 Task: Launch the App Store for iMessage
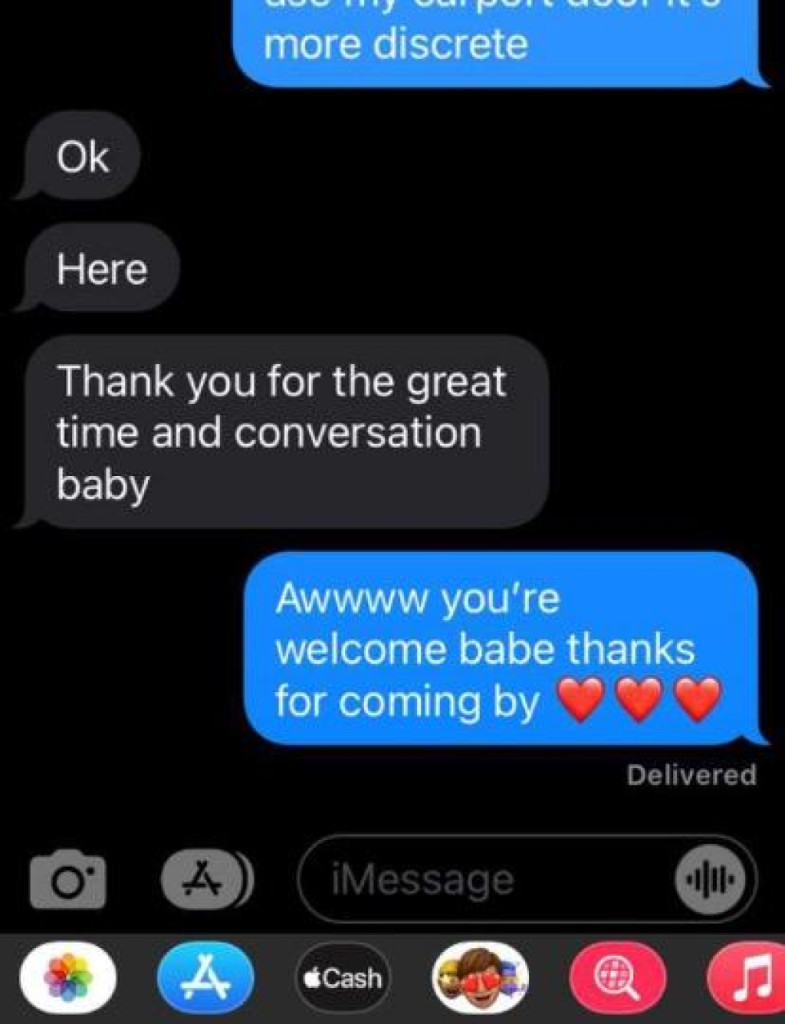coord(205,977)
